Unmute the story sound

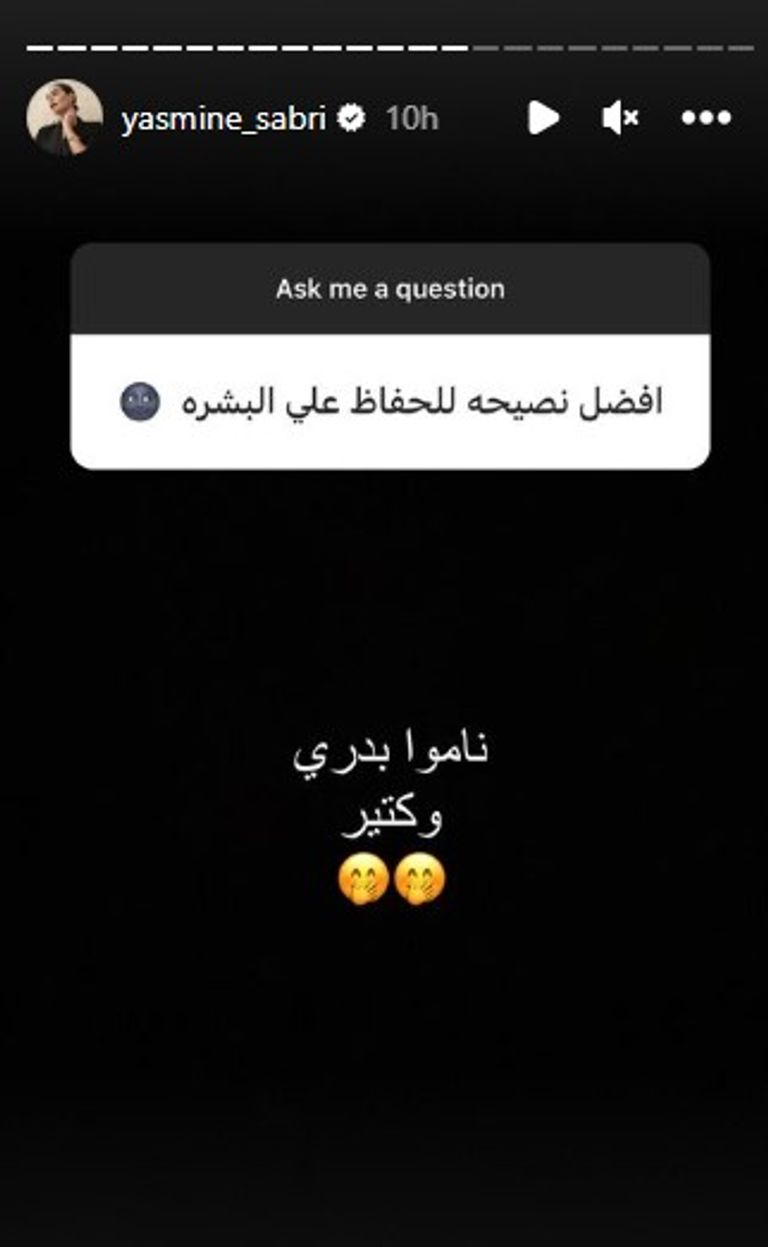pyautogui.click(x=620, y=118)
